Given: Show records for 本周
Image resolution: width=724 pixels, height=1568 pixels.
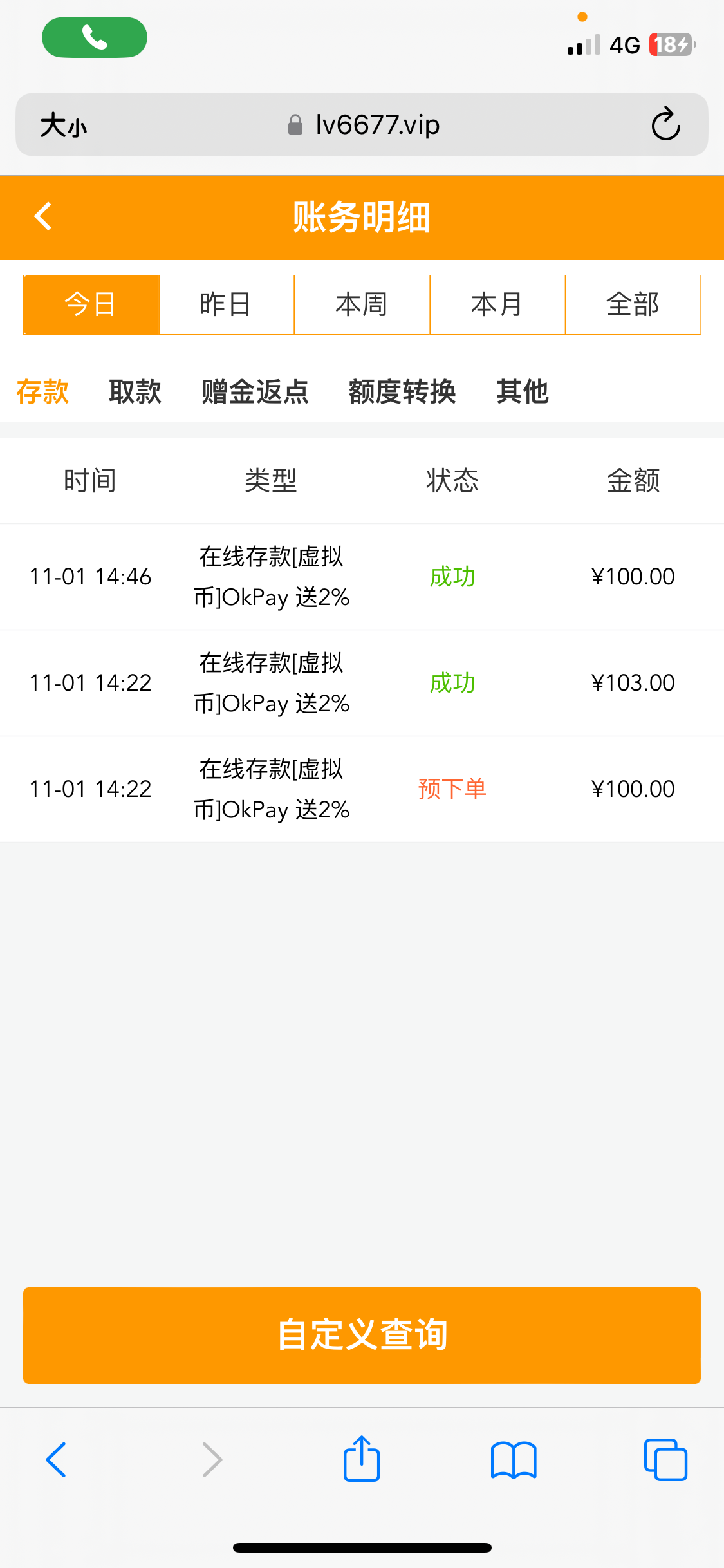Looking at the screenshot, I should pyautogui.click(x=362, y=304).
